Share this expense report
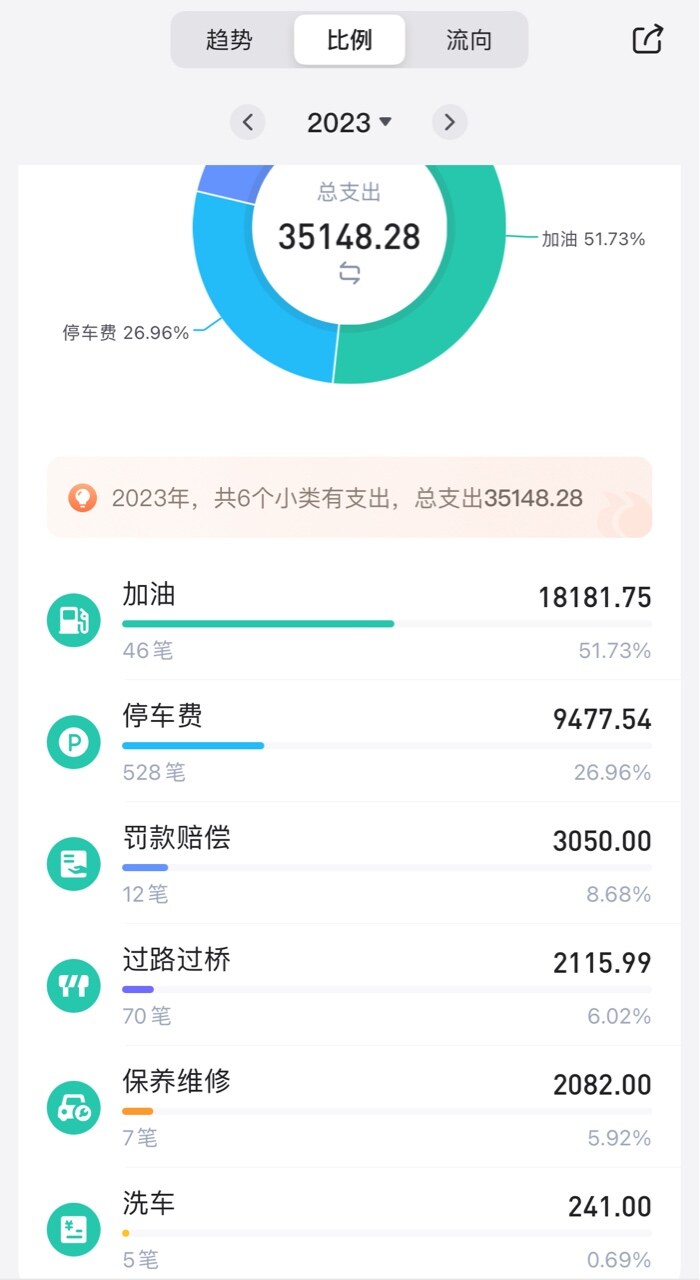Viewport: 700px width, 1280px height. pyautogui.click(x=648, y=40)
